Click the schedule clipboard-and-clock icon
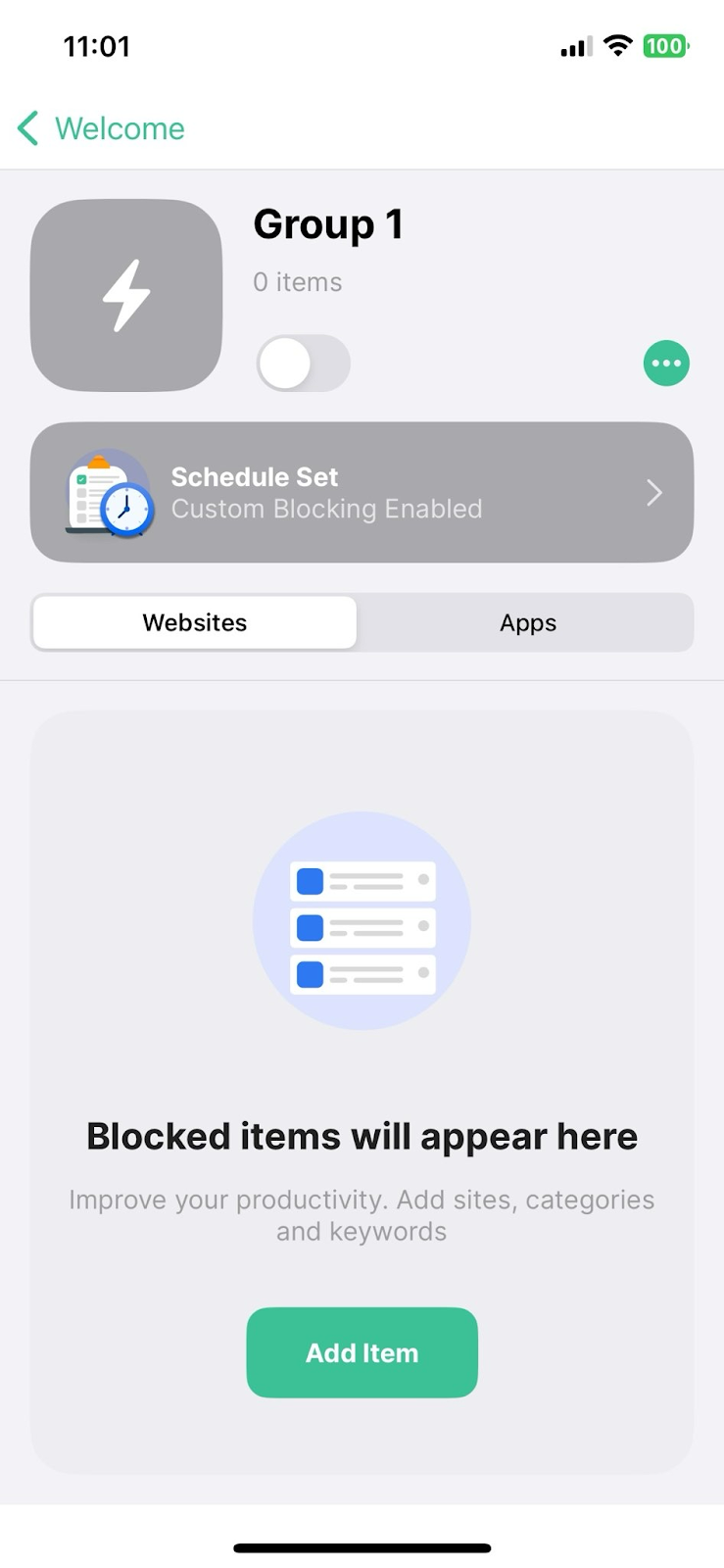The width and height of the screenshot is (724, 1568). 108,492
